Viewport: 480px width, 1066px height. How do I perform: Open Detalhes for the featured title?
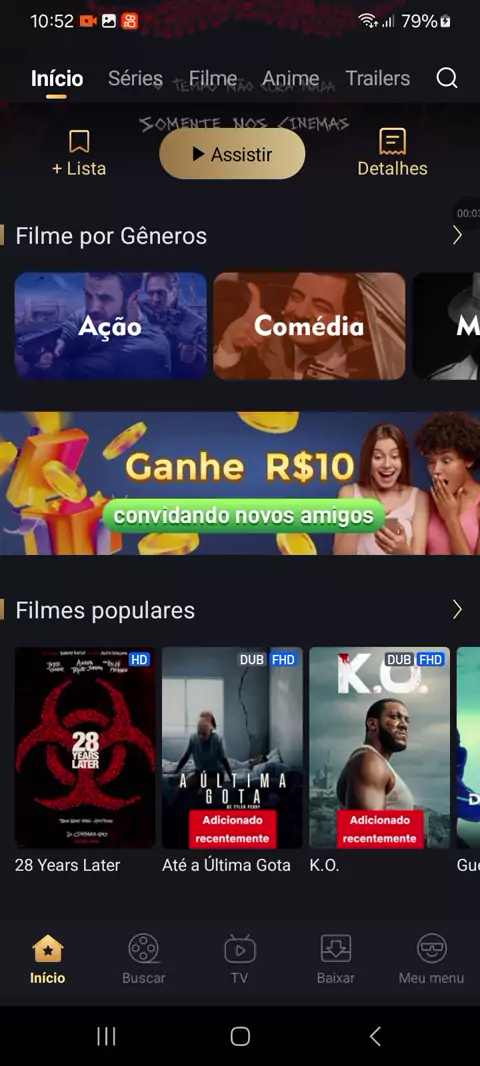392,153
